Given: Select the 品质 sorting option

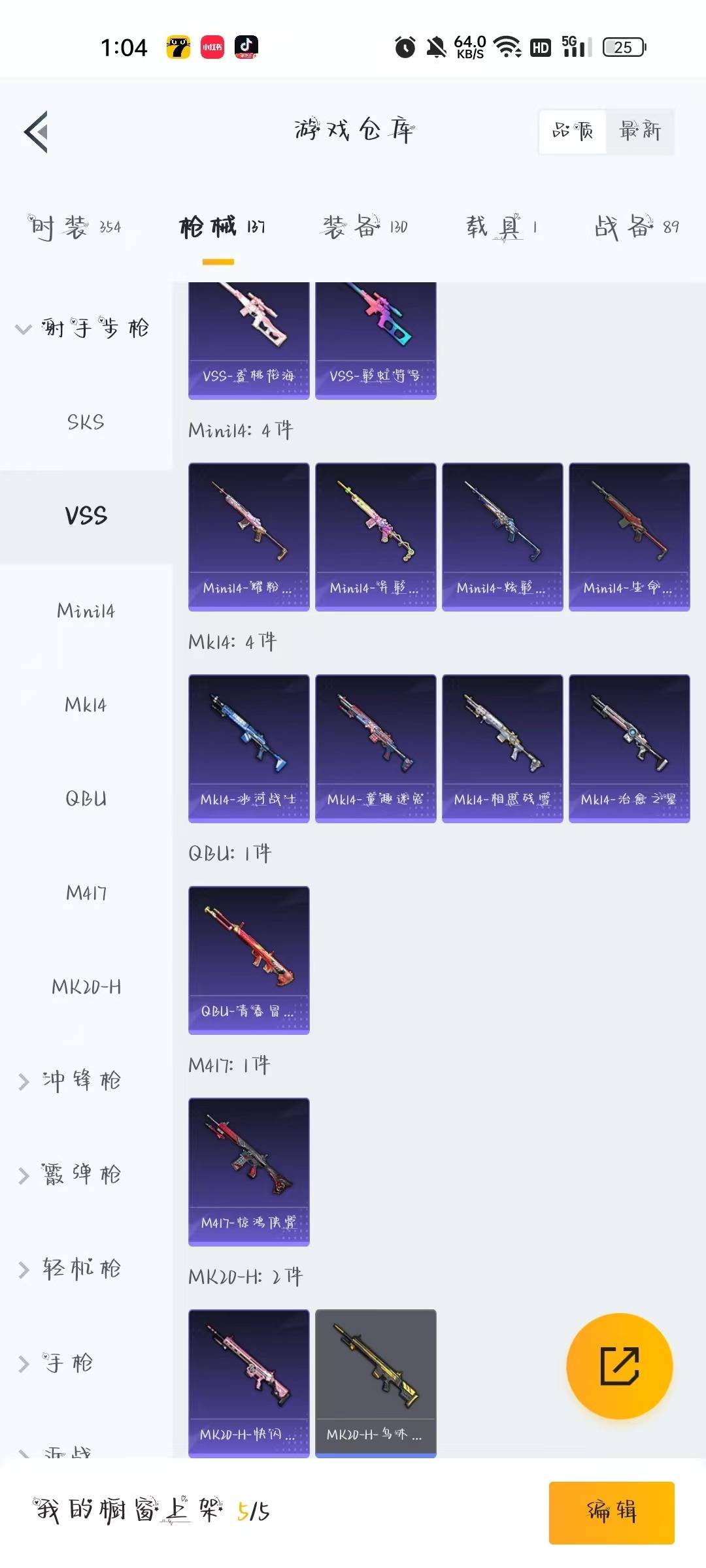Looking at the screenshot, I should (x=573, y=131).
